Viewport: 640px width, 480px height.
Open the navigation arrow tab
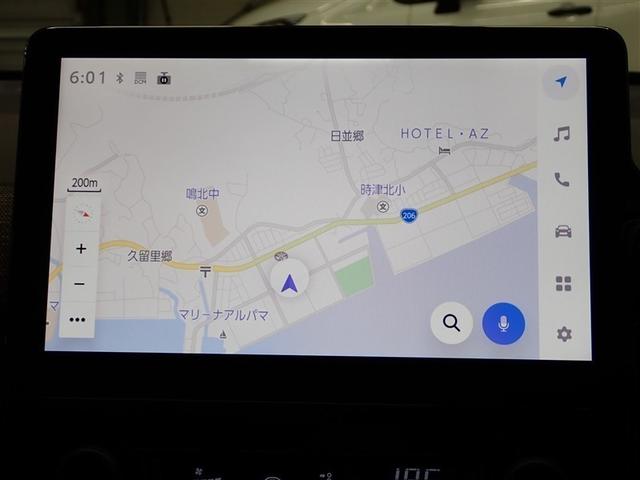point(563,82)
